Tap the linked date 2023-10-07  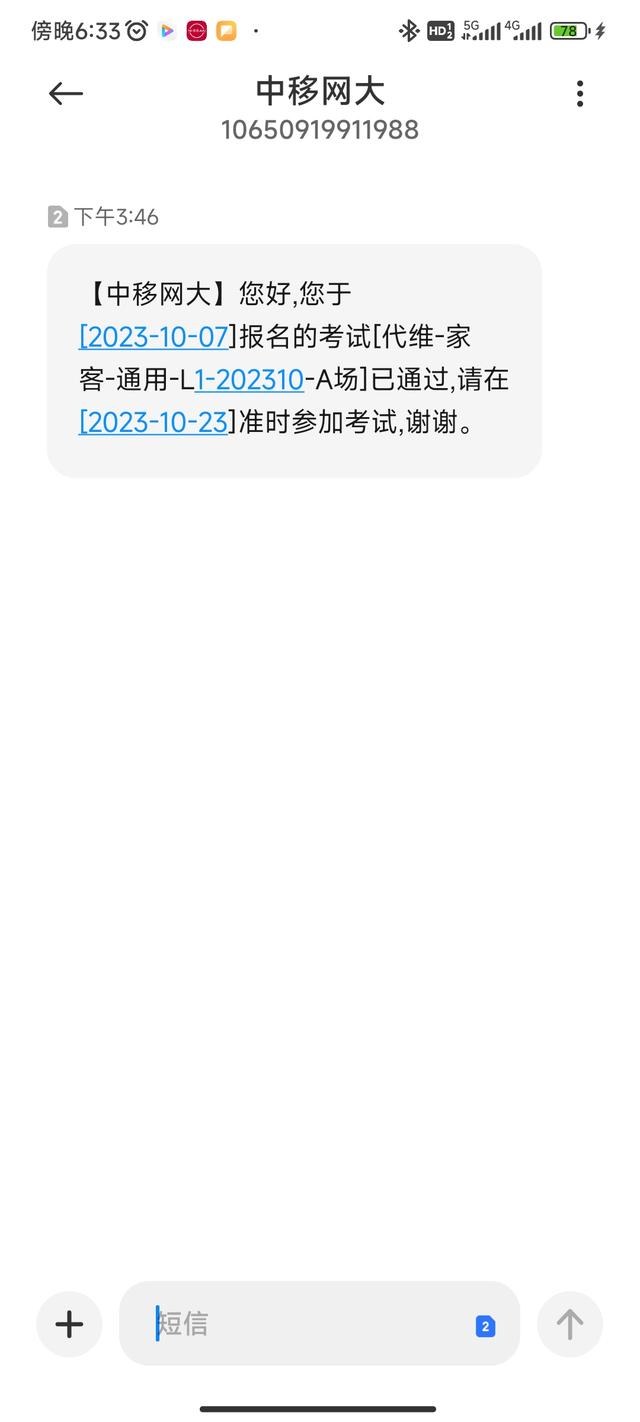155,337
